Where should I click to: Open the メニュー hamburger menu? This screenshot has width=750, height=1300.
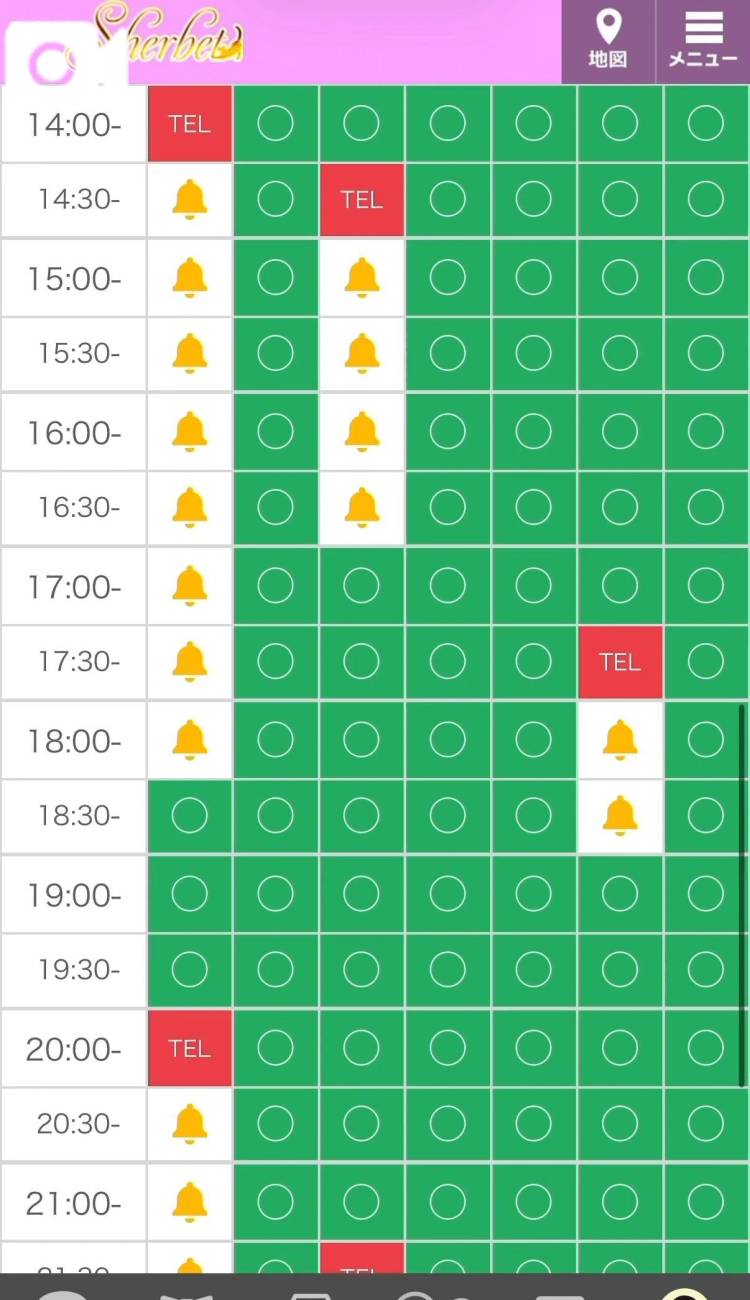703,42
